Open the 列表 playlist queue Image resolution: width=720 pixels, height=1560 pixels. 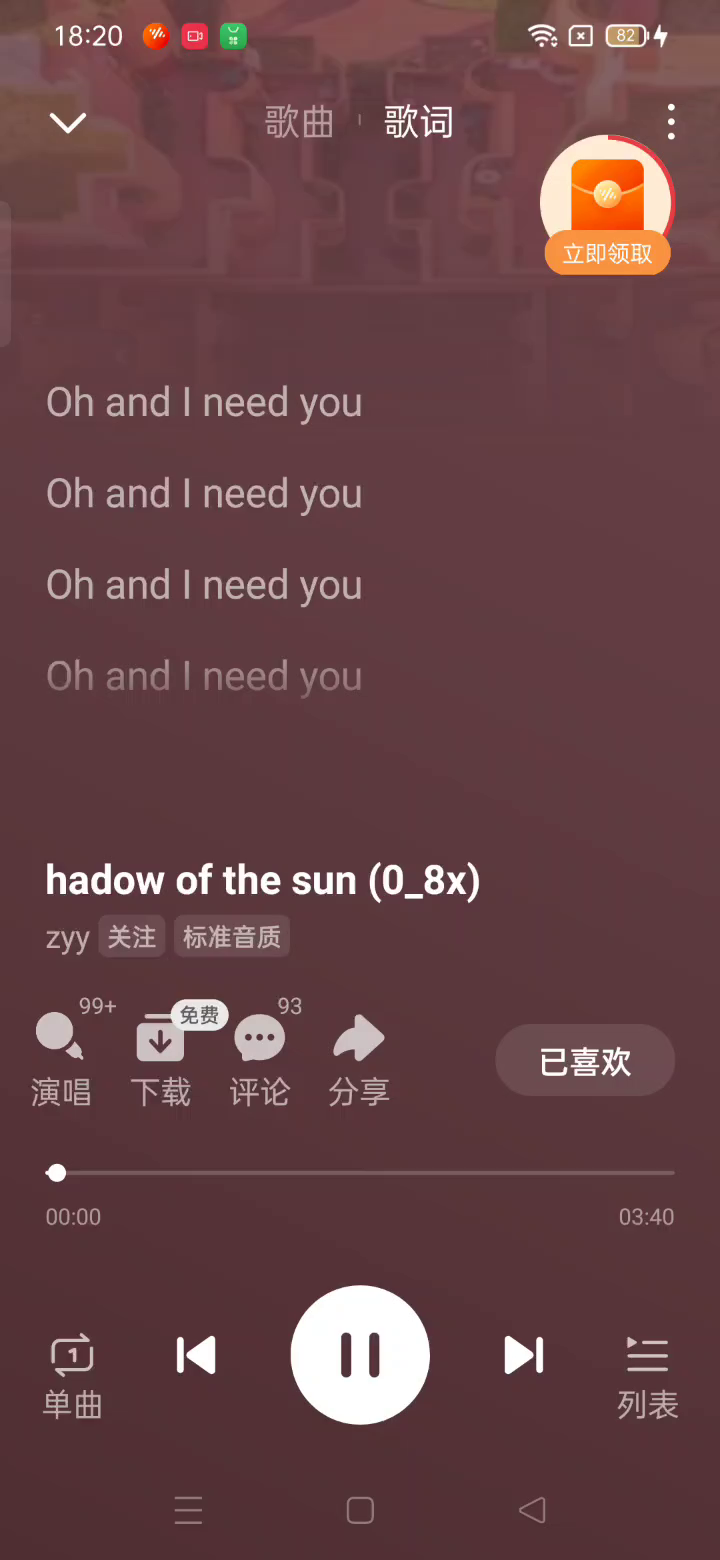point(647,1375)
